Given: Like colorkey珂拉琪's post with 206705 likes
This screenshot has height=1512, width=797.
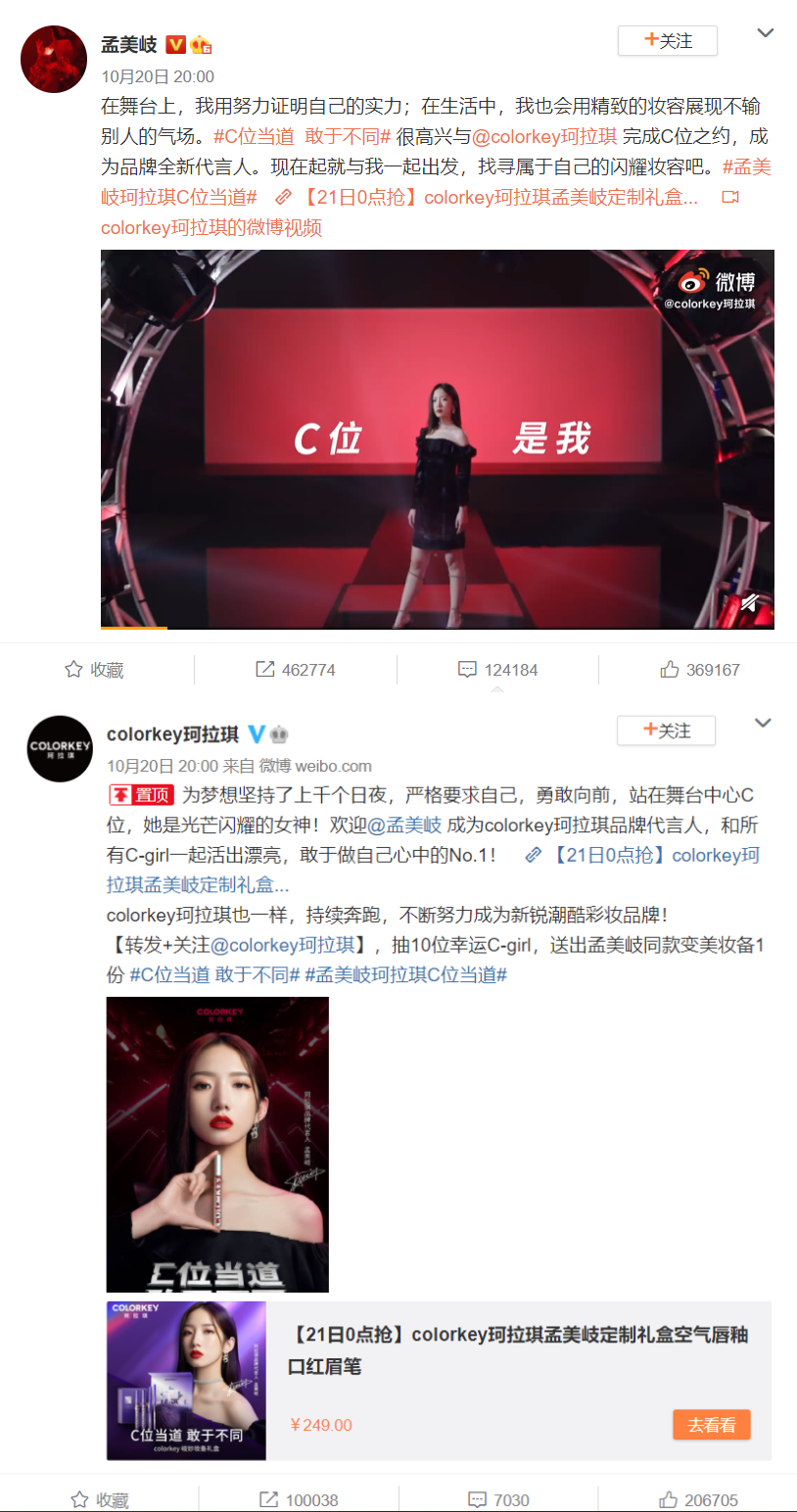Looking at the screenshot, I should click(x=699, y=1500).
